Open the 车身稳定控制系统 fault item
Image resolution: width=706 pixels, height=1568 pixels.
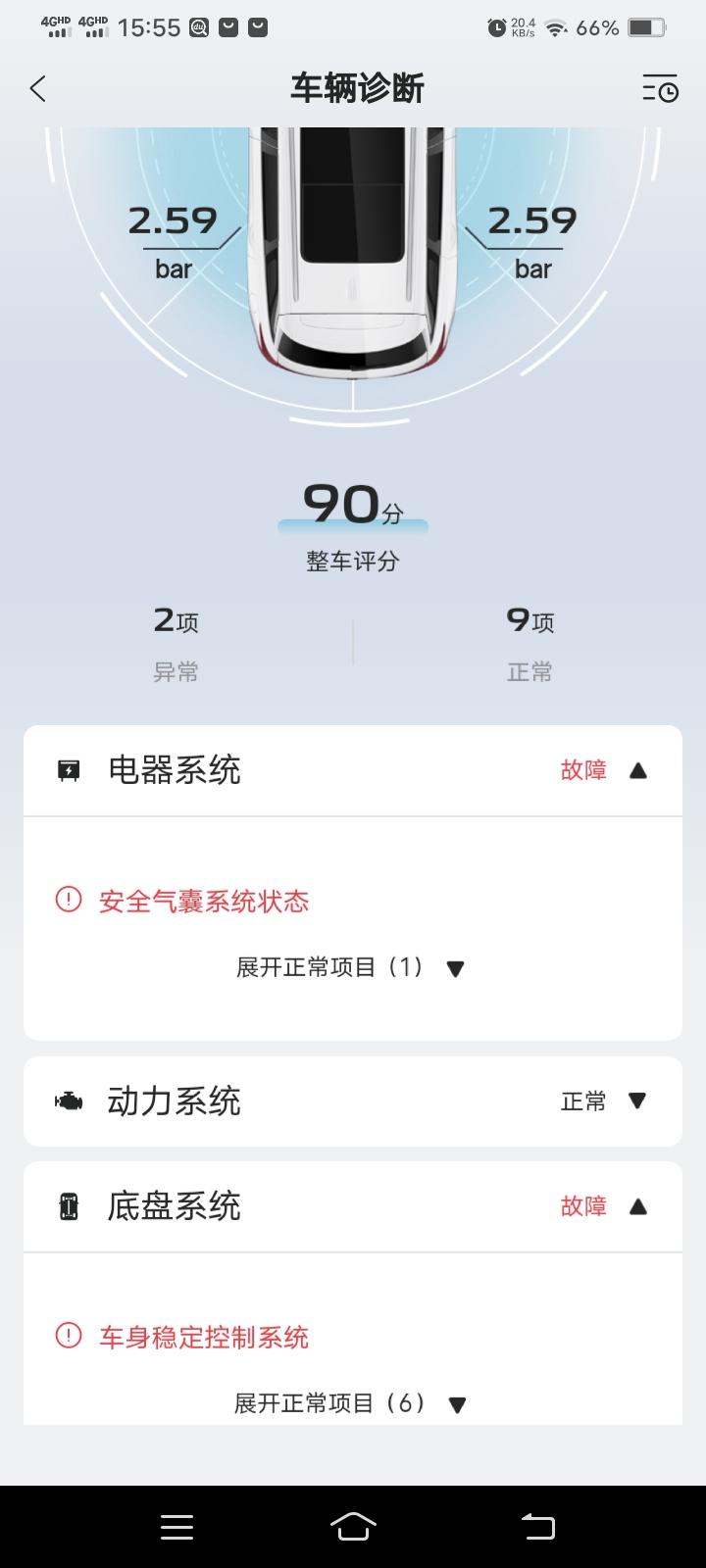182,1337
